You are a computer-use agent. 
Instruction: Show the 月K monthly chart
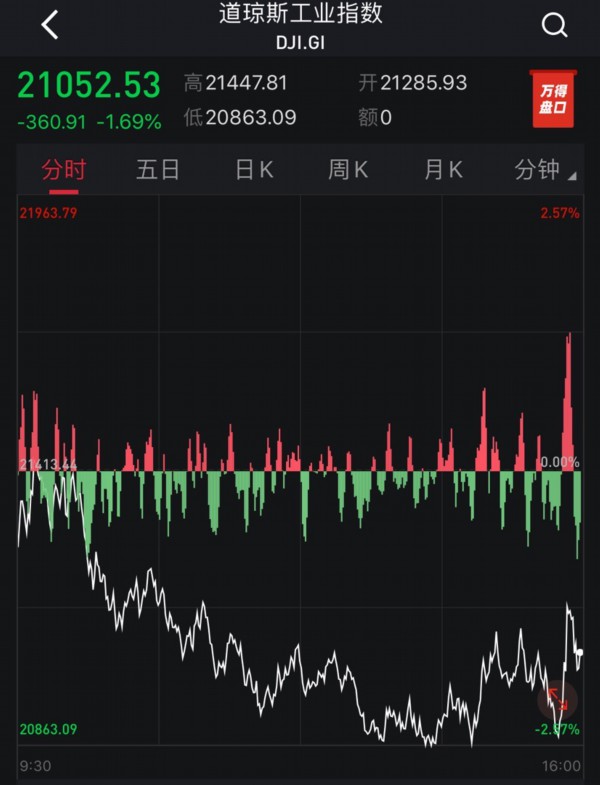pyautogui.click(x=443, y=170)
